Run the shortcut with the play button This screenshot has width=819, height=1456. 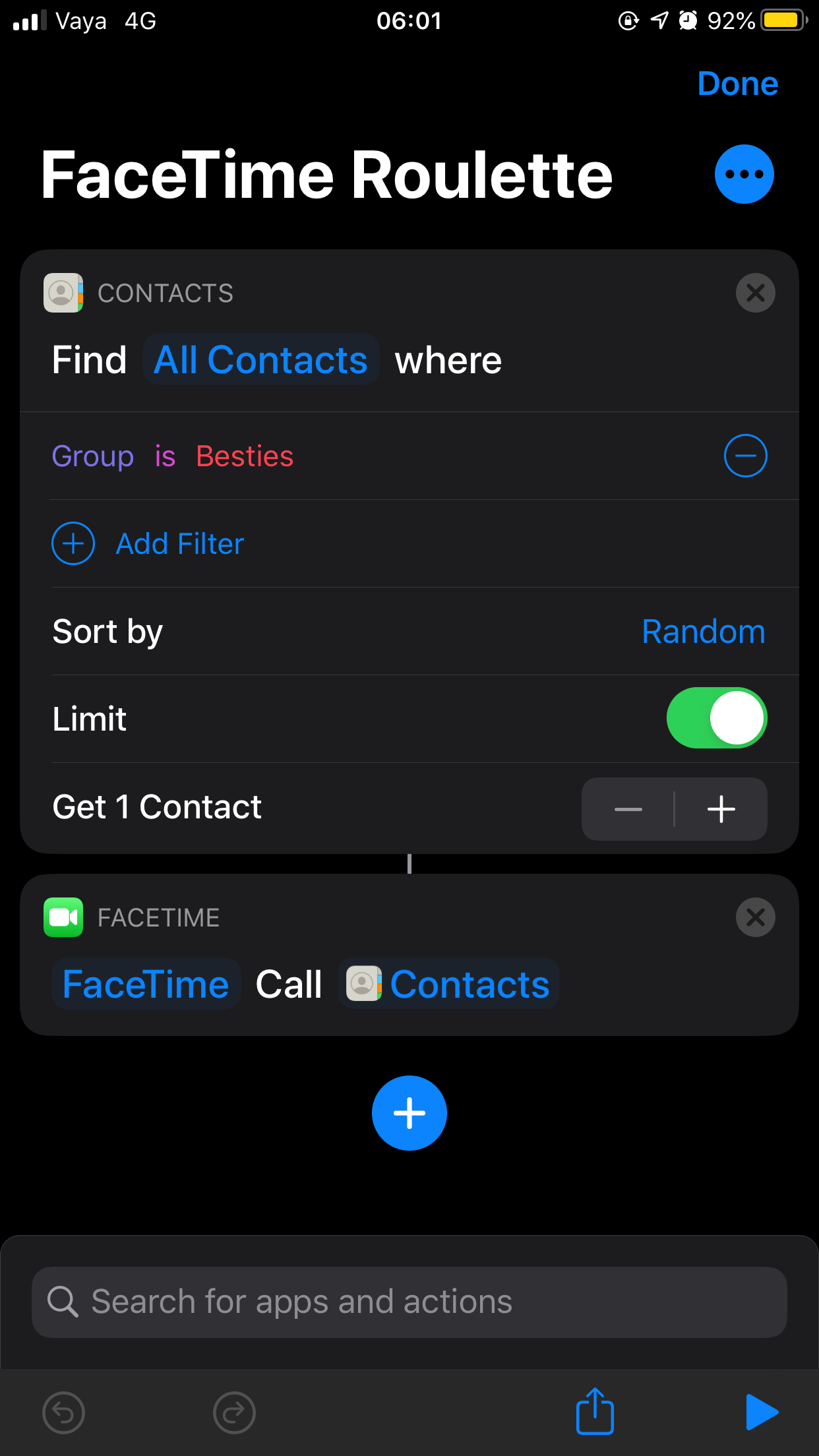pos(761,1412)
